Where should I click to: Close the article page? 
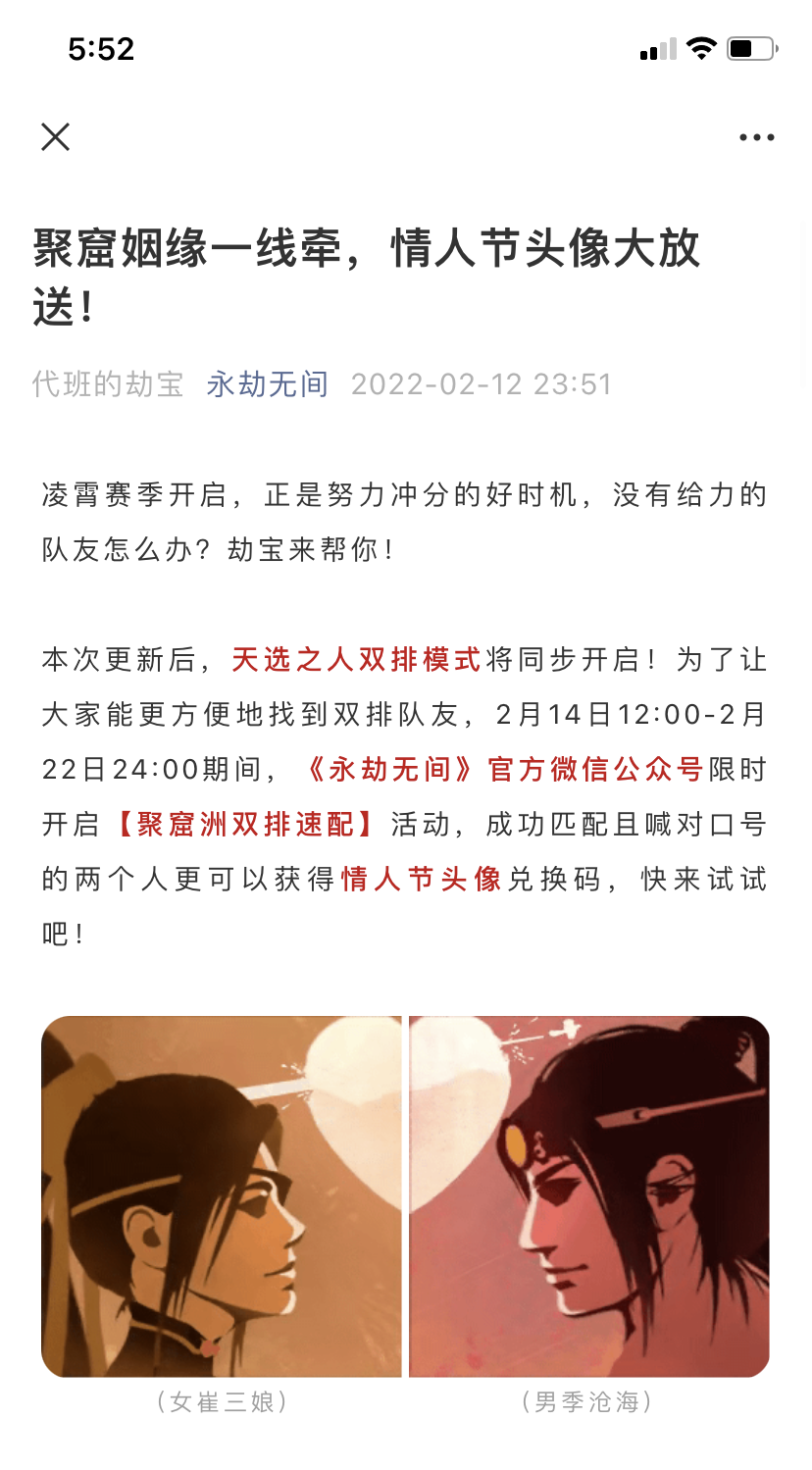coord(56,137)
